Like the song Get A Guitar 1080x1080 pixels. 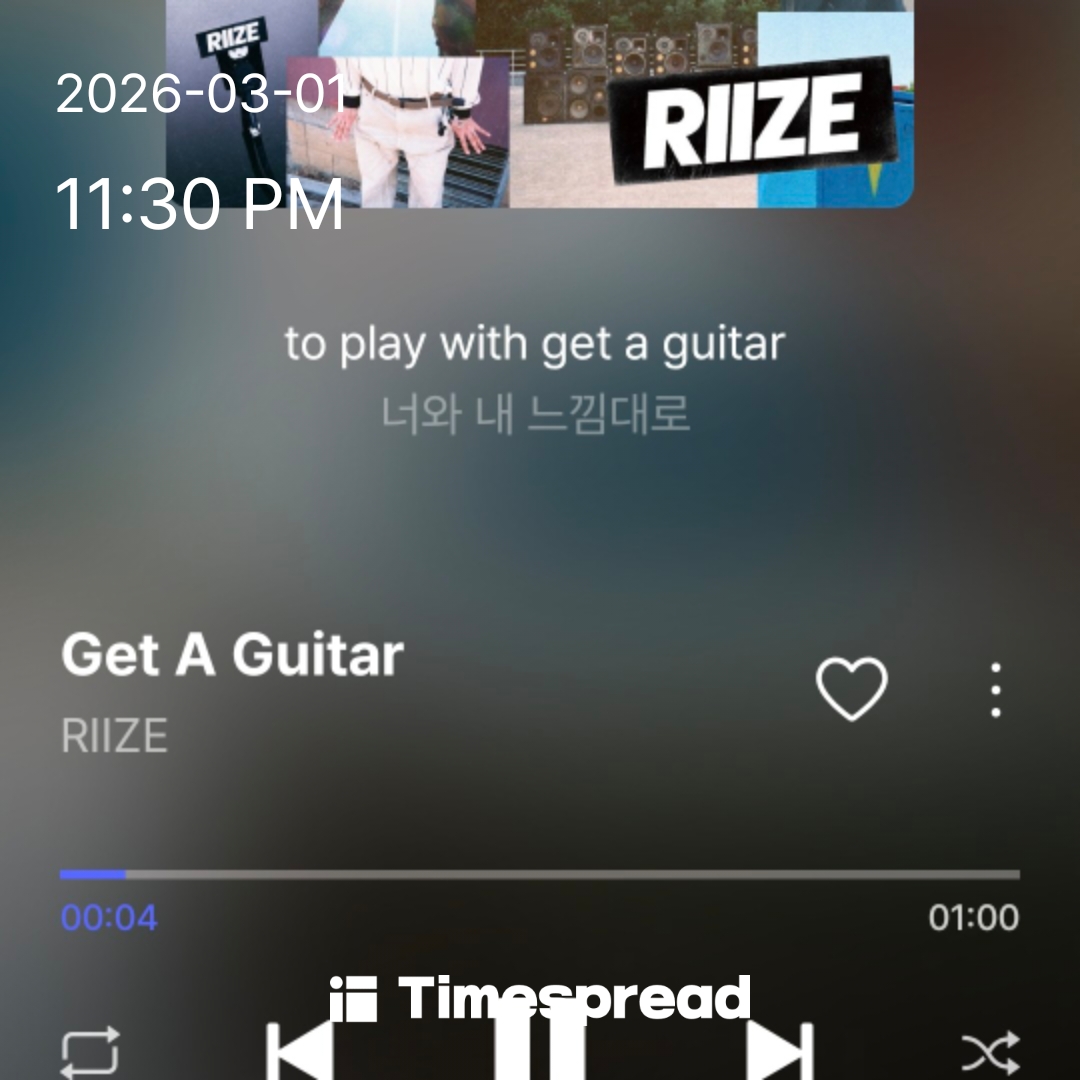(851, 690)
